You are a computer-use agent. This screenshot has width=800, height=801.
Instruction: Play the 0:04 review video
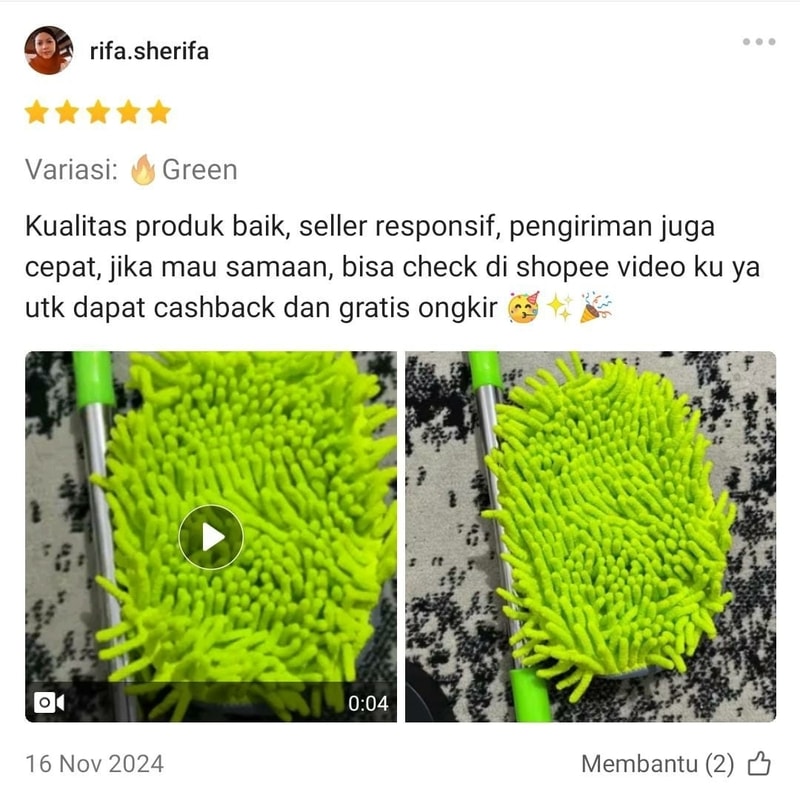(211, 537)
